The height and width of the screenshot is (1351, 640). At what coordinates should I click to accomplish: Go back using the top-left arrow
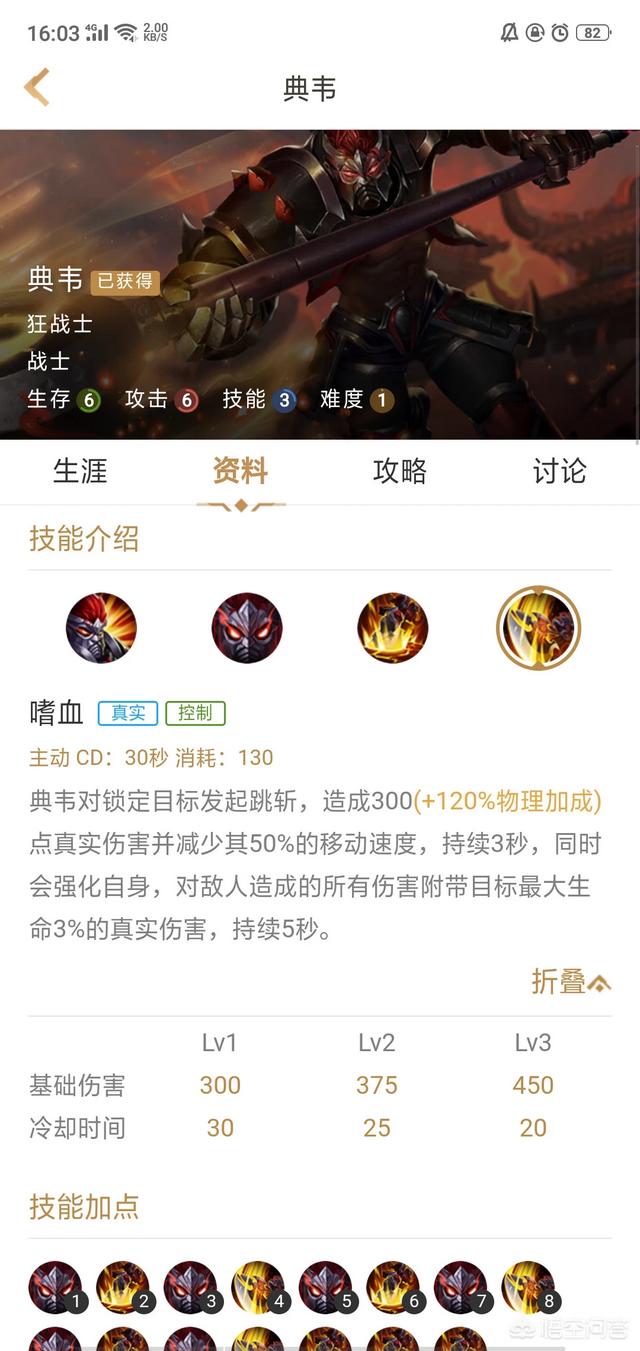[x=37, y=88]
